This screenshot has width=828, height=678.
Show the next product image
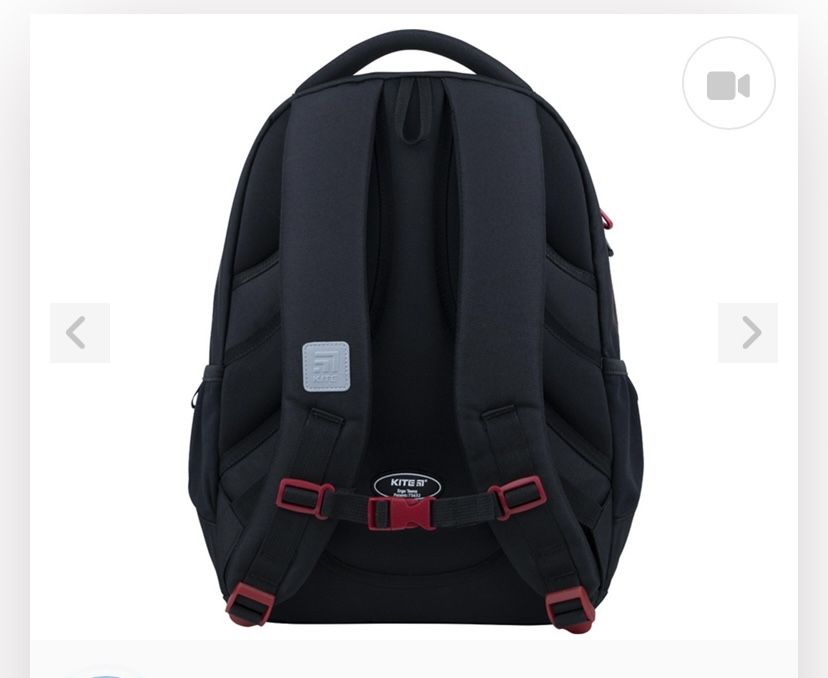click(x=748, y=333)
